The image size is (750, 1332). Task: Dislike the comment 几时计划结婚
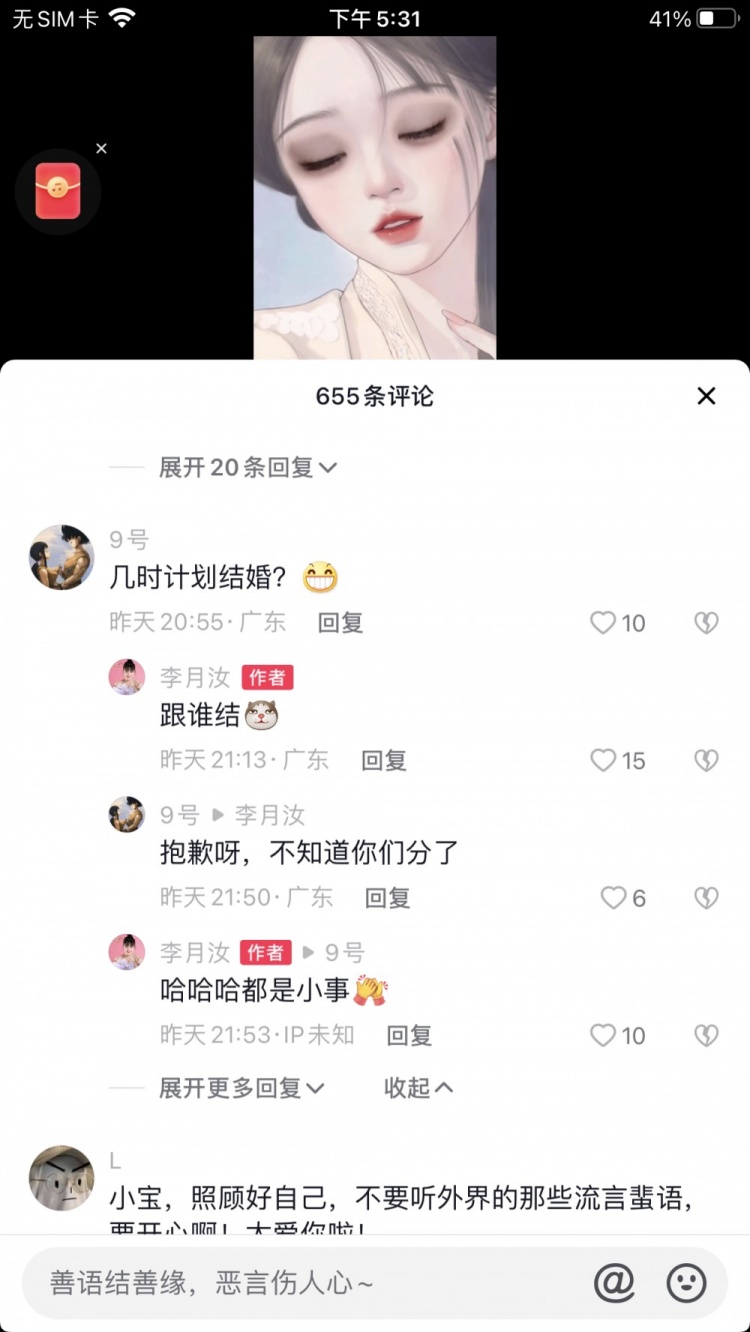(x=706, y=623)
